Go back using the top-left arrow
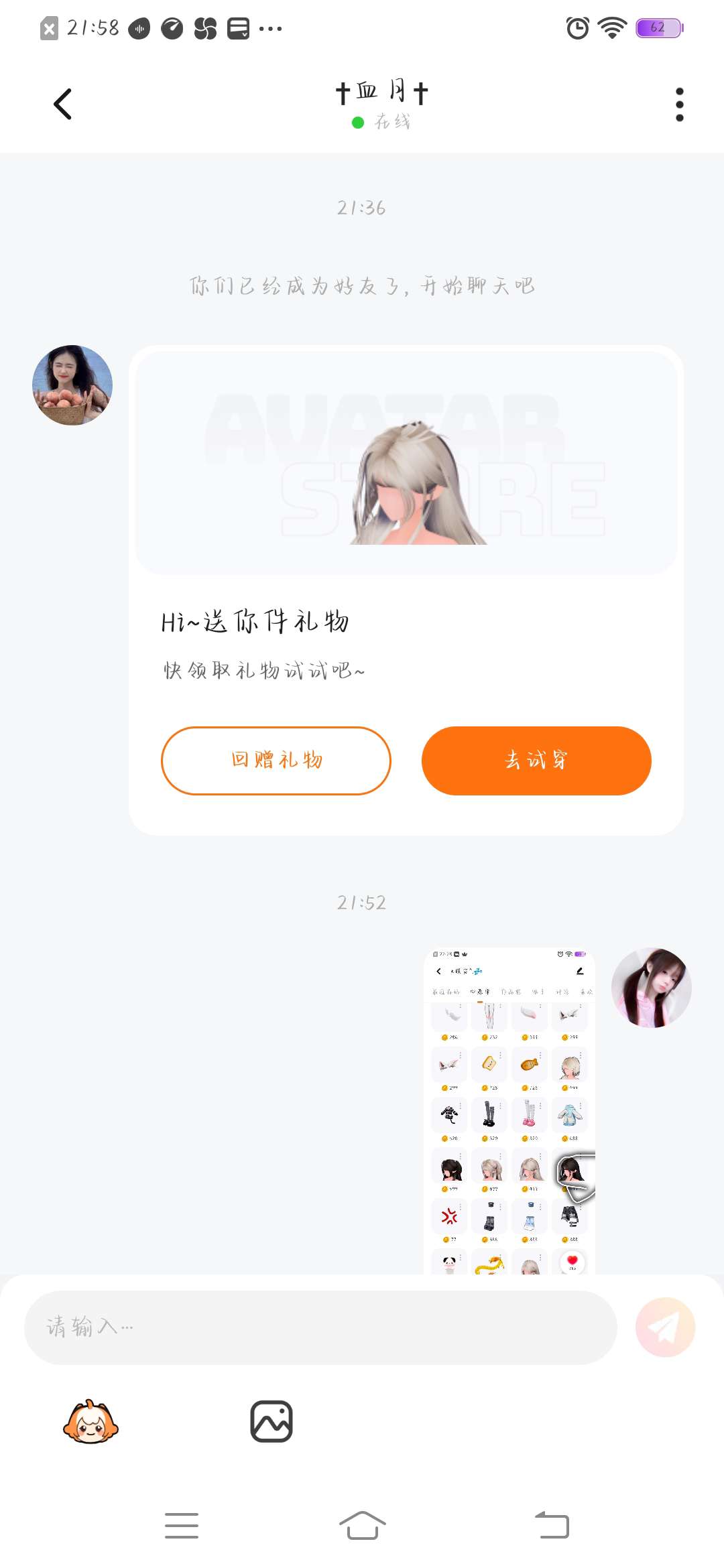724x1568 pixels. (62, 104)
